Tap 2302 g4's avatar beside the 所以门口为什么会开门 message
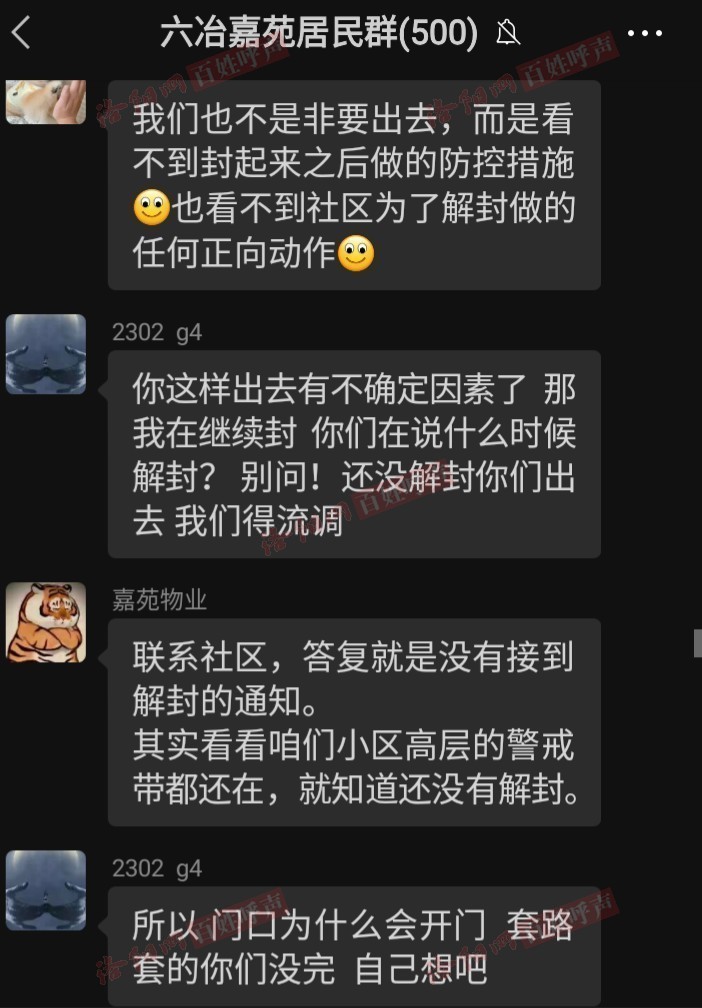This screenshot has height=1008, width=702. tap(46, 890)
